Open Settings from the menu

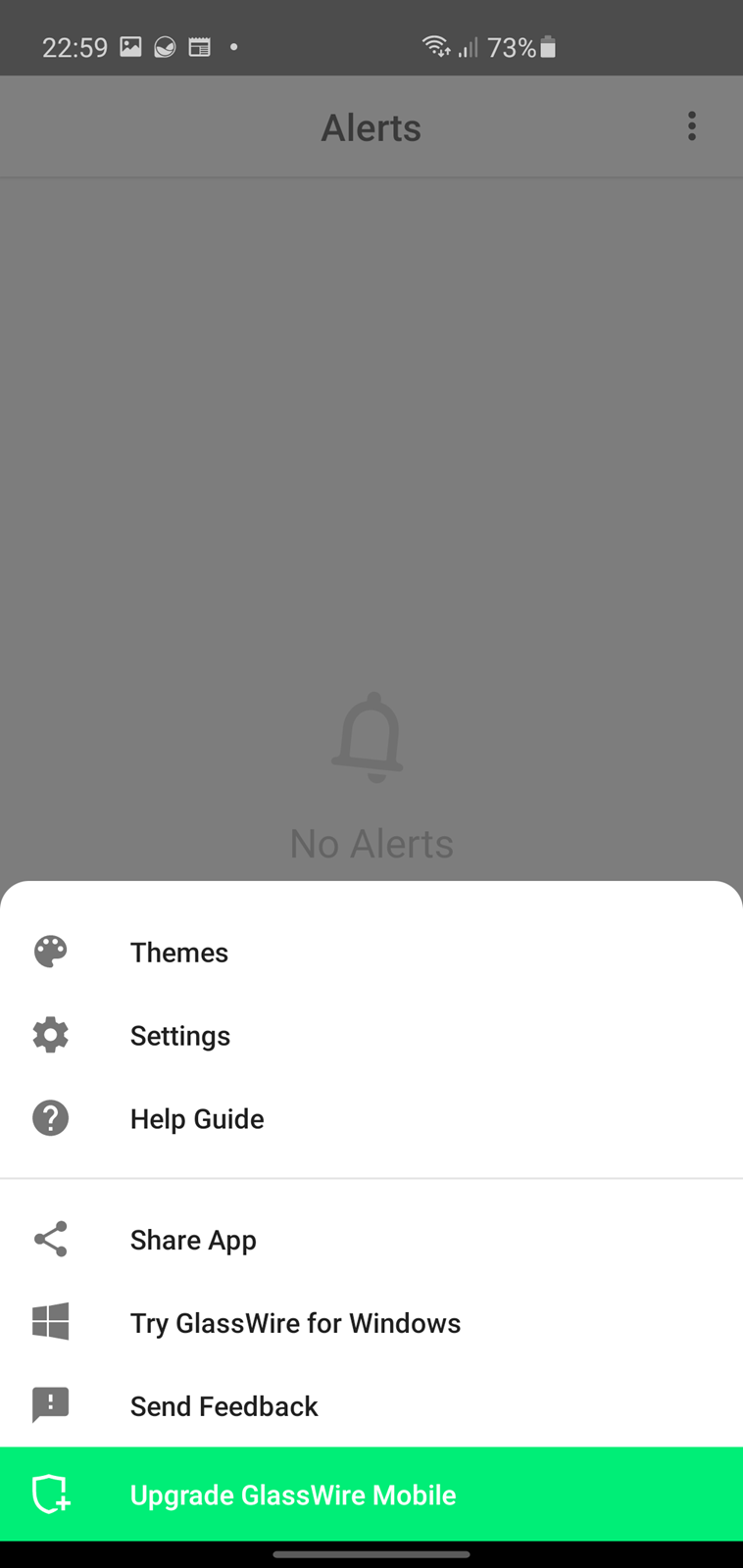pos(371,1035)
